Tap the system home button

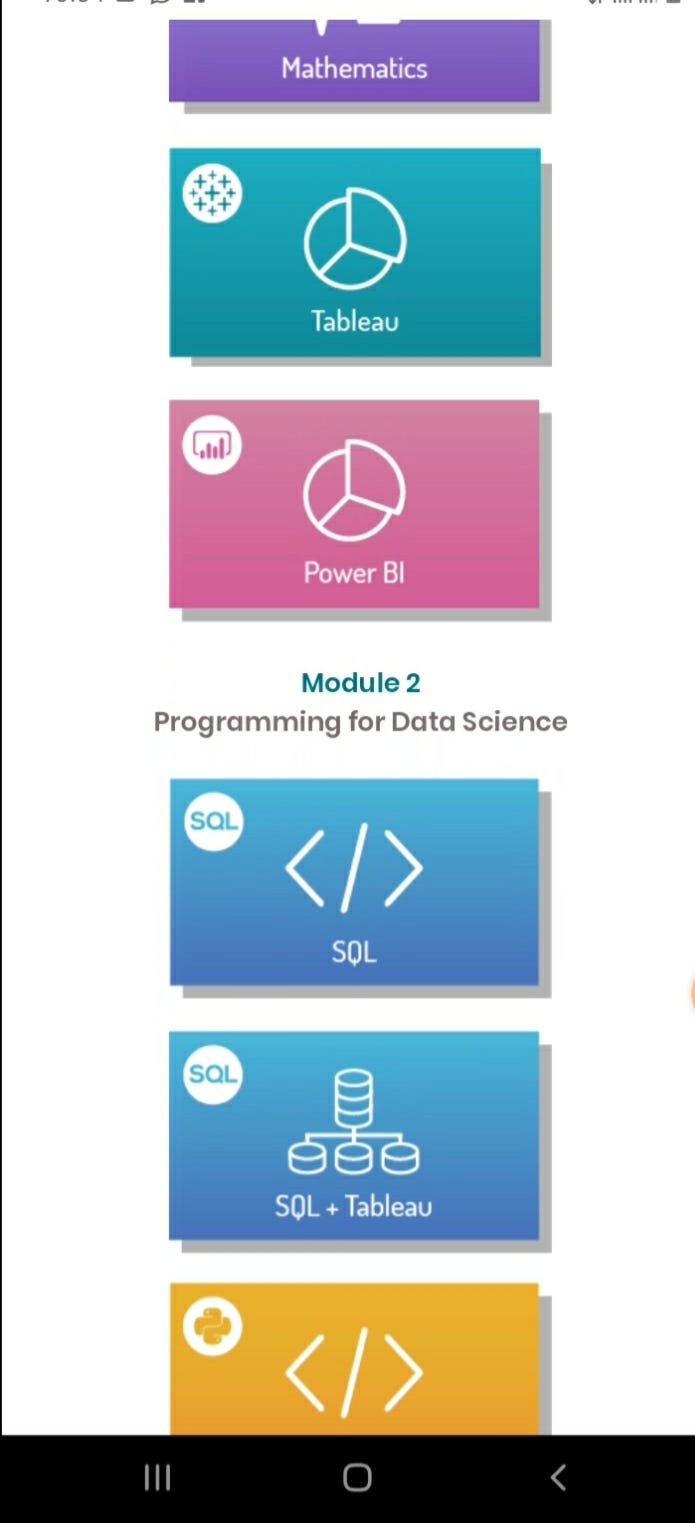point(357,1477)
